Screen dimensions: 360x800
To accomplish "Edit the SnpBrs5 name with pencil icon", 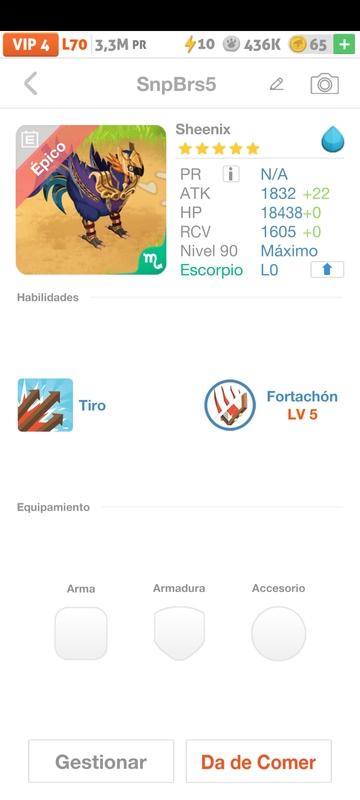I will pyautogui.click(x=276, y=84).
